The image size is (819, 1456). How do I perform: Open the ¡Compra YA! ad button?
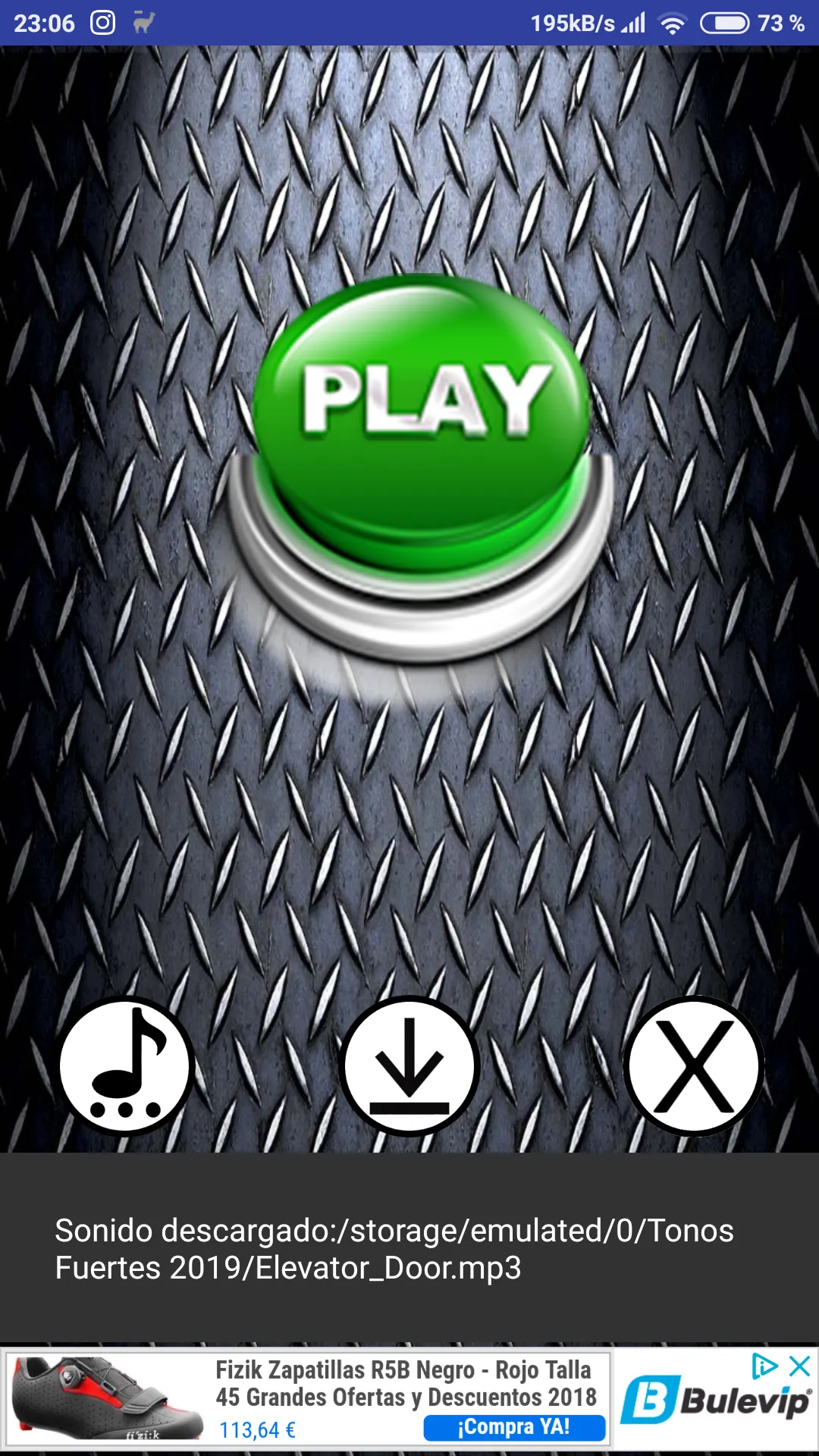[514, 1427]
